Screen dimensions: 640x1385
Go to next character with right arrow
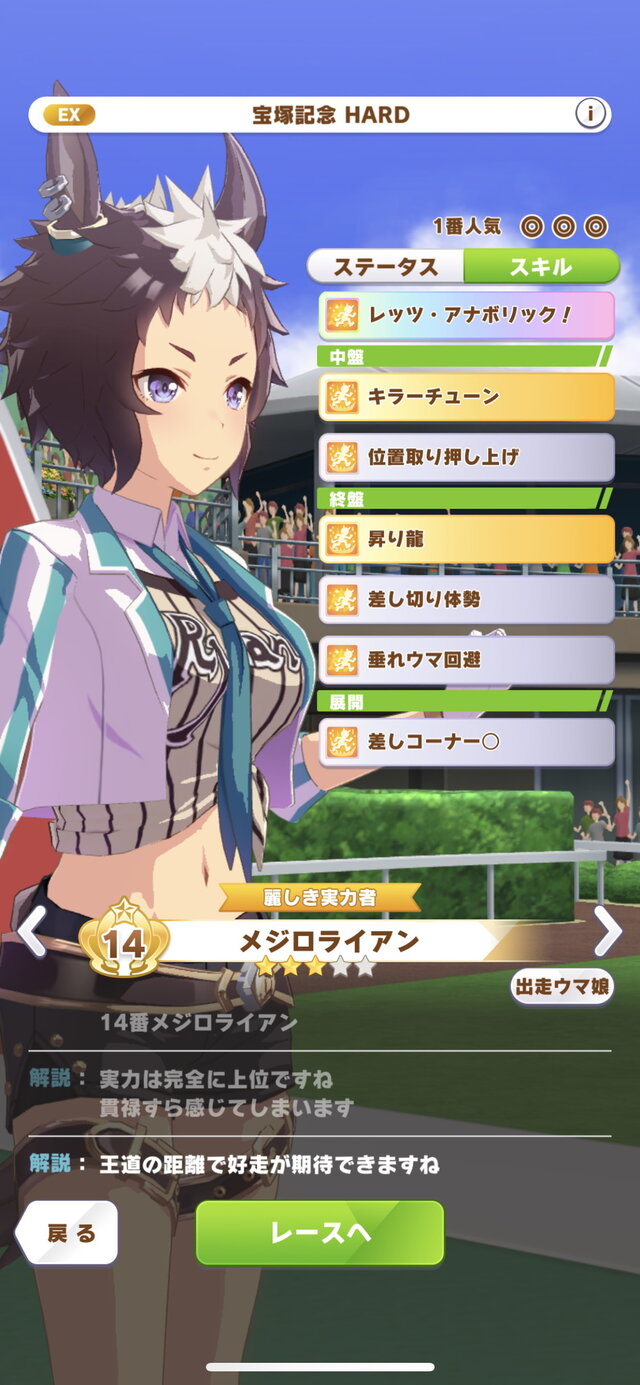pos(608,932)
